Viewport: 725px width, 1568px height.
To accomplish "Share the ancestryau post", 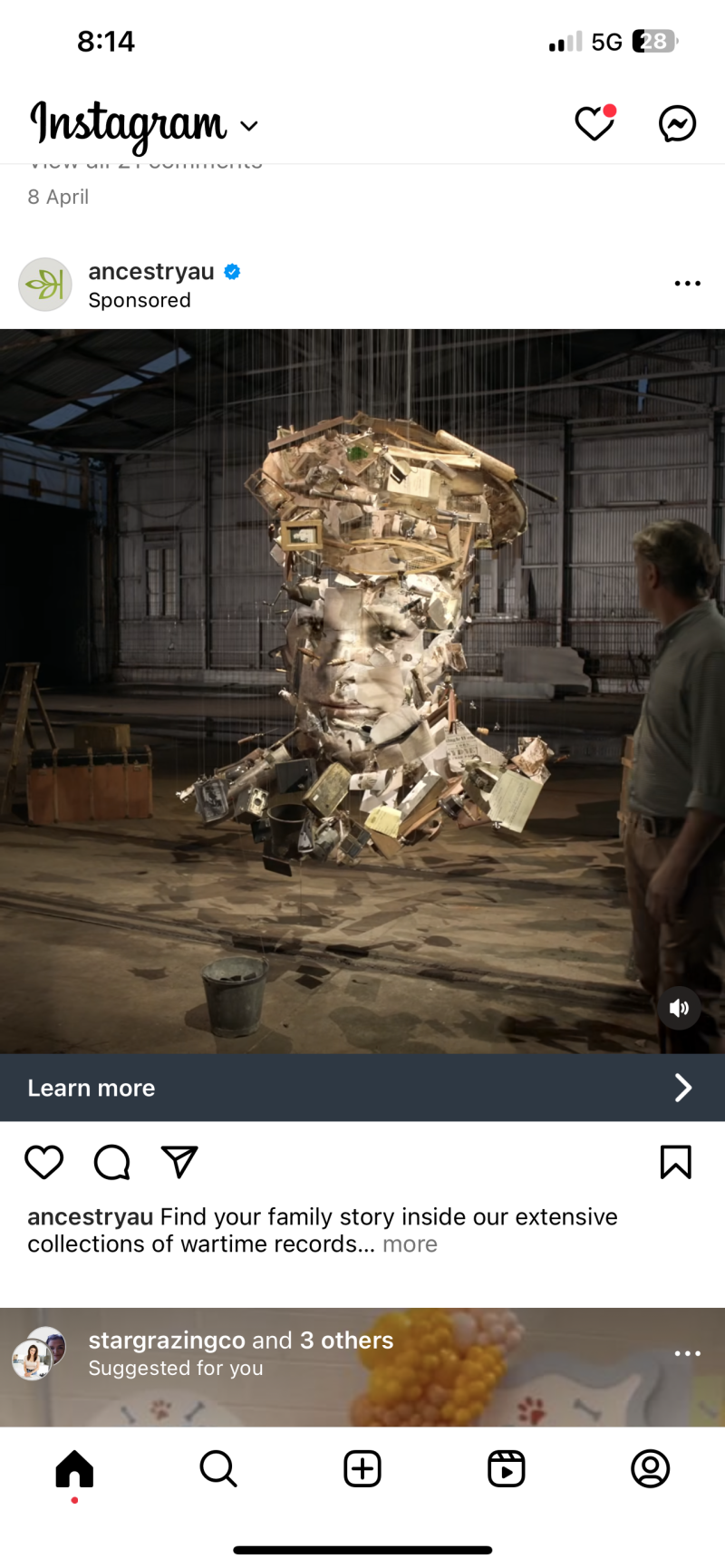I will point(179,1162).
